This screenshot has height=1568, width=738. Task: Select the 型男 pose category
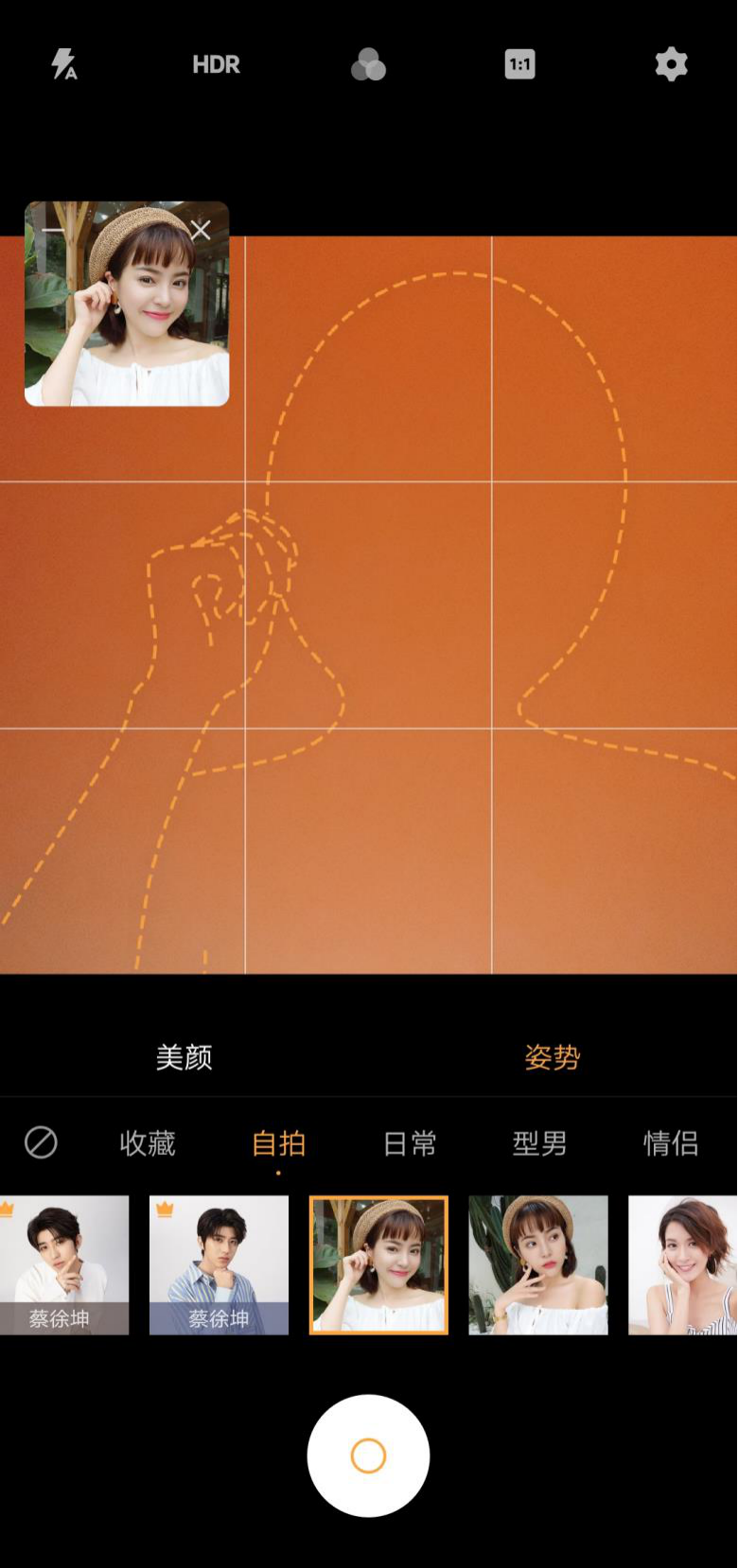point(539,1142)
